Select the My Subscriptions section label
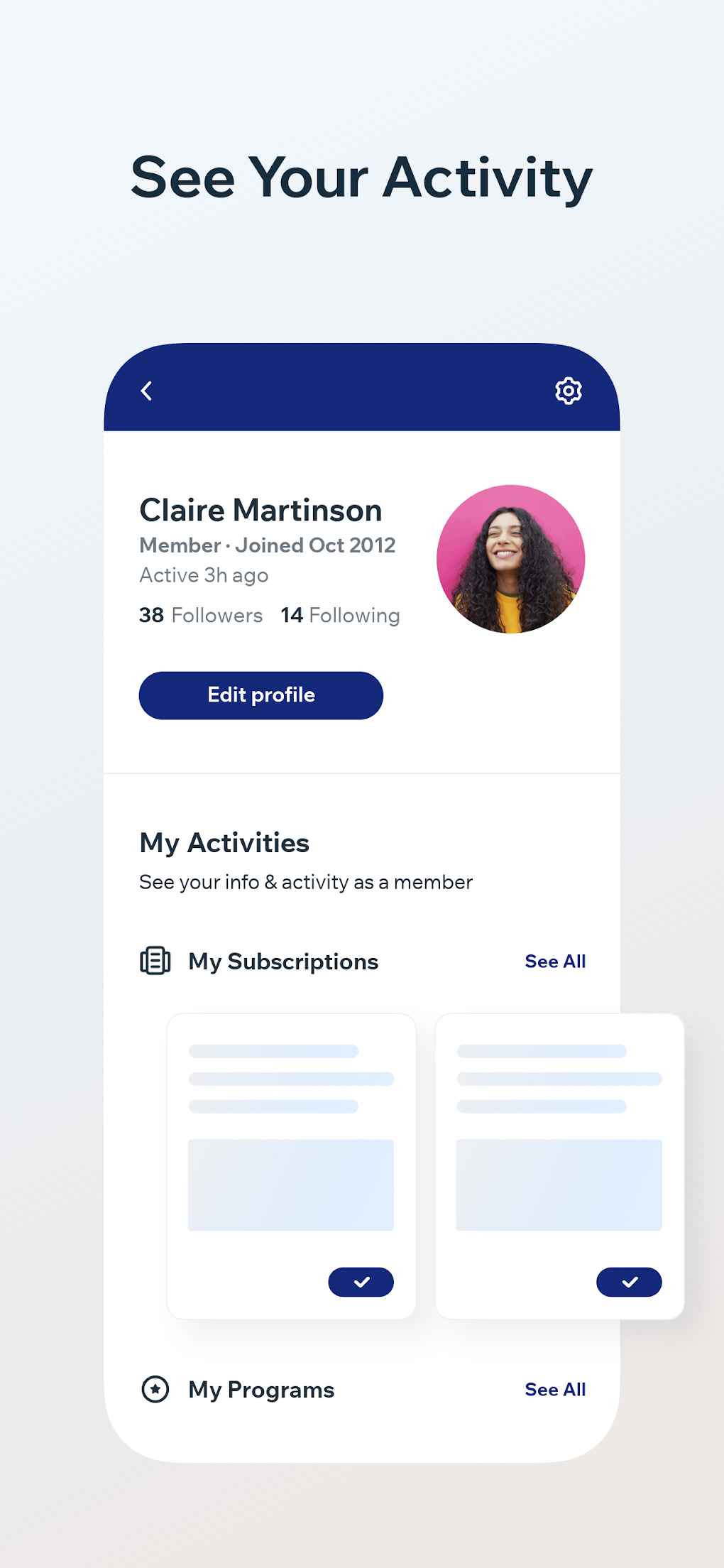This screenshot has width=724, height=1568. pos(283,961)
